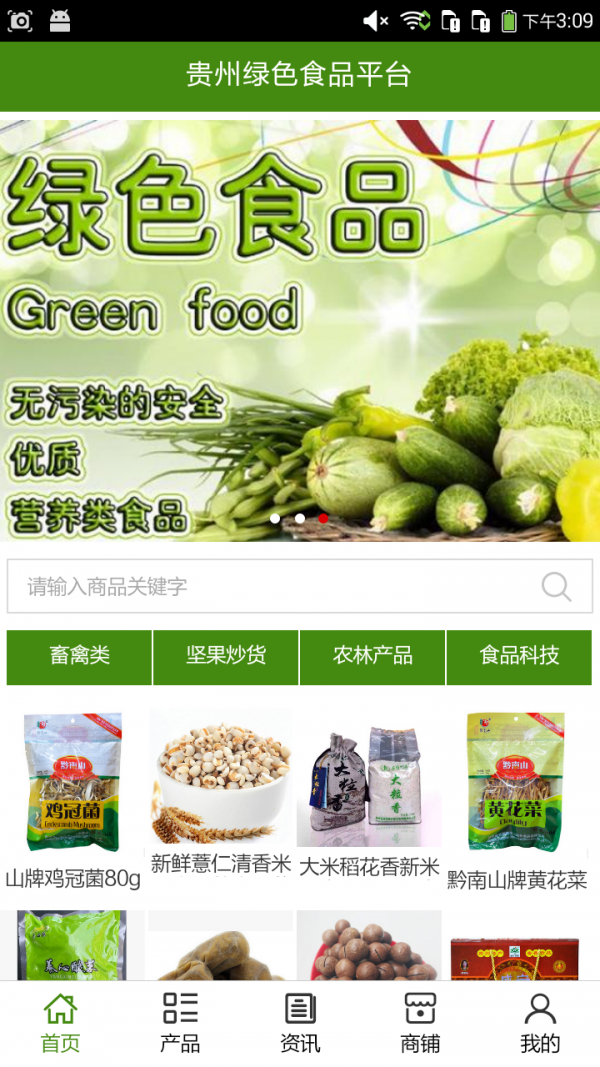The height and width of the screenshot is (1067, 600).
Task: Select the 农林产品 category
Action: (373, 656)
